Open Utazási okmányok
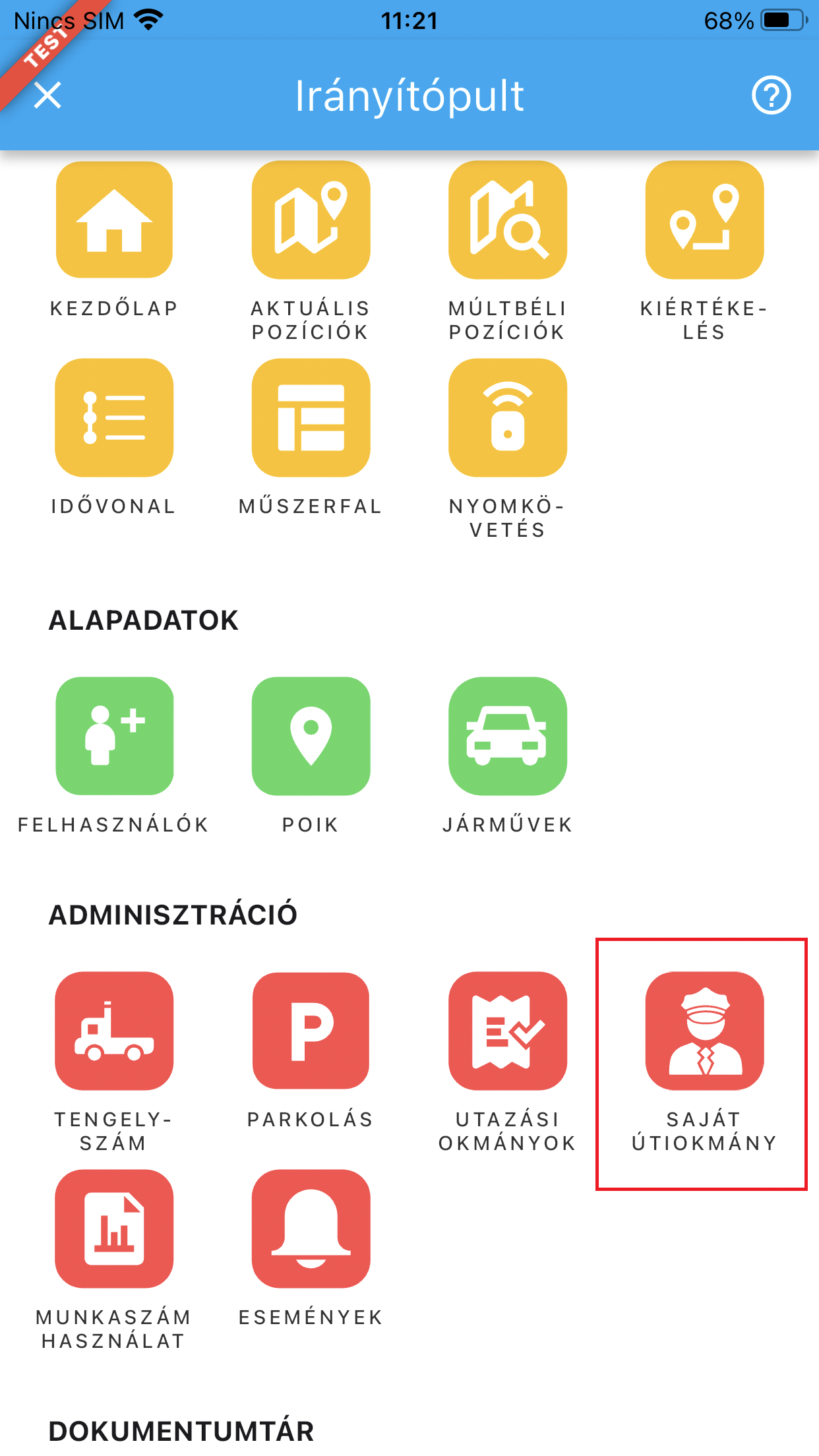This screenshot has width=819, height=1456. coord(507,1031)
